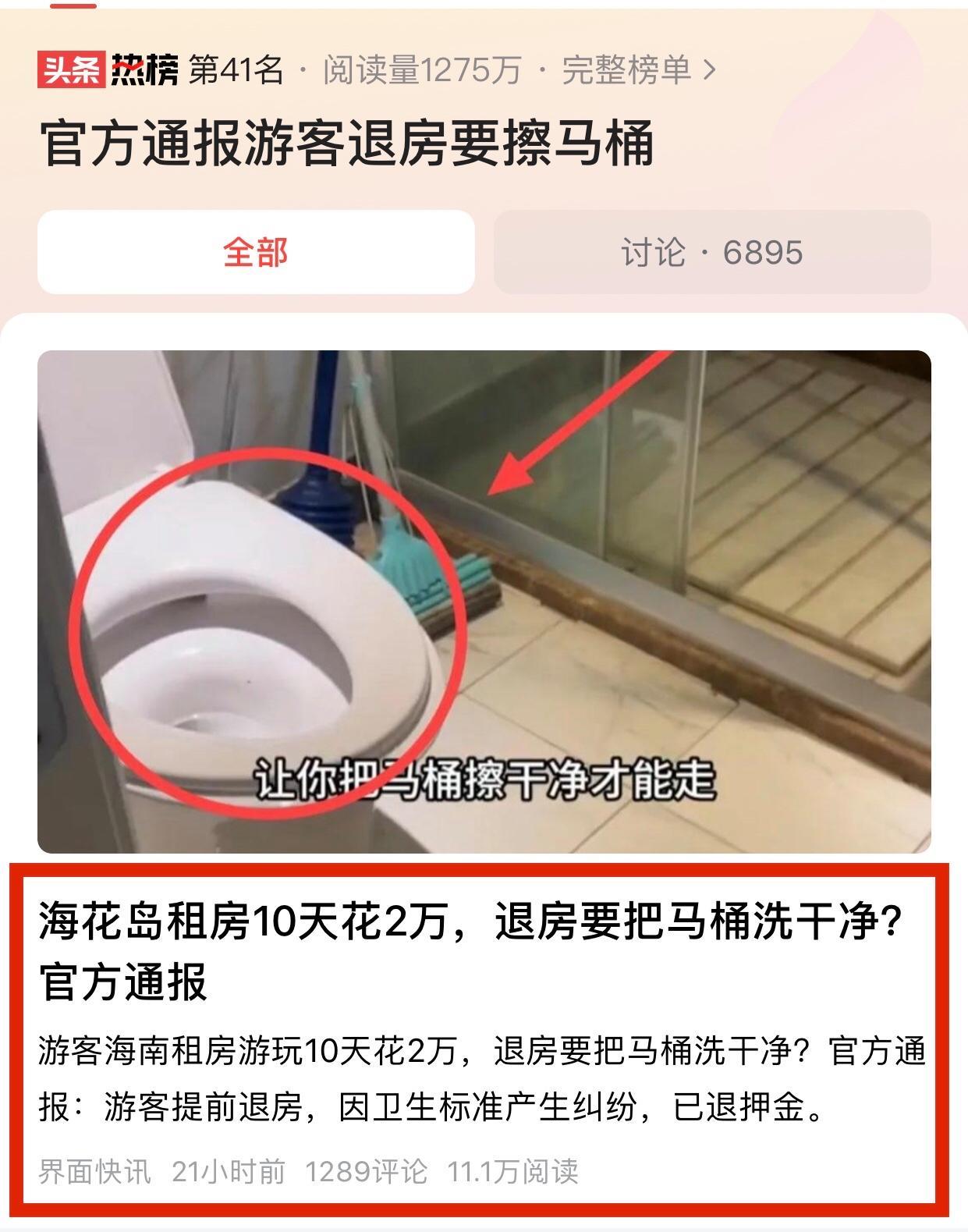
Task: Switch to the 讨论 · 6895 tab
Action: coord(711,252)
